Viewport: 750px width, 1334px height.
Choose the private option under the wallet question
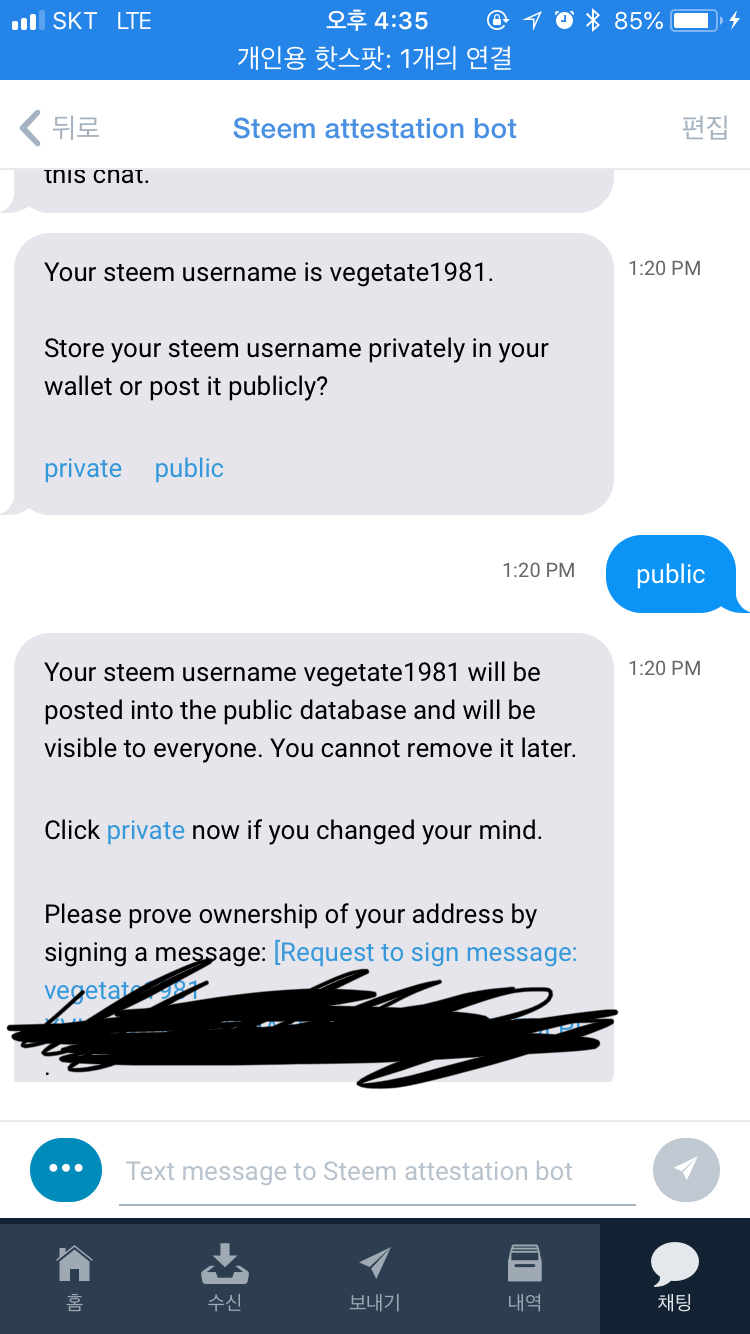83,469
